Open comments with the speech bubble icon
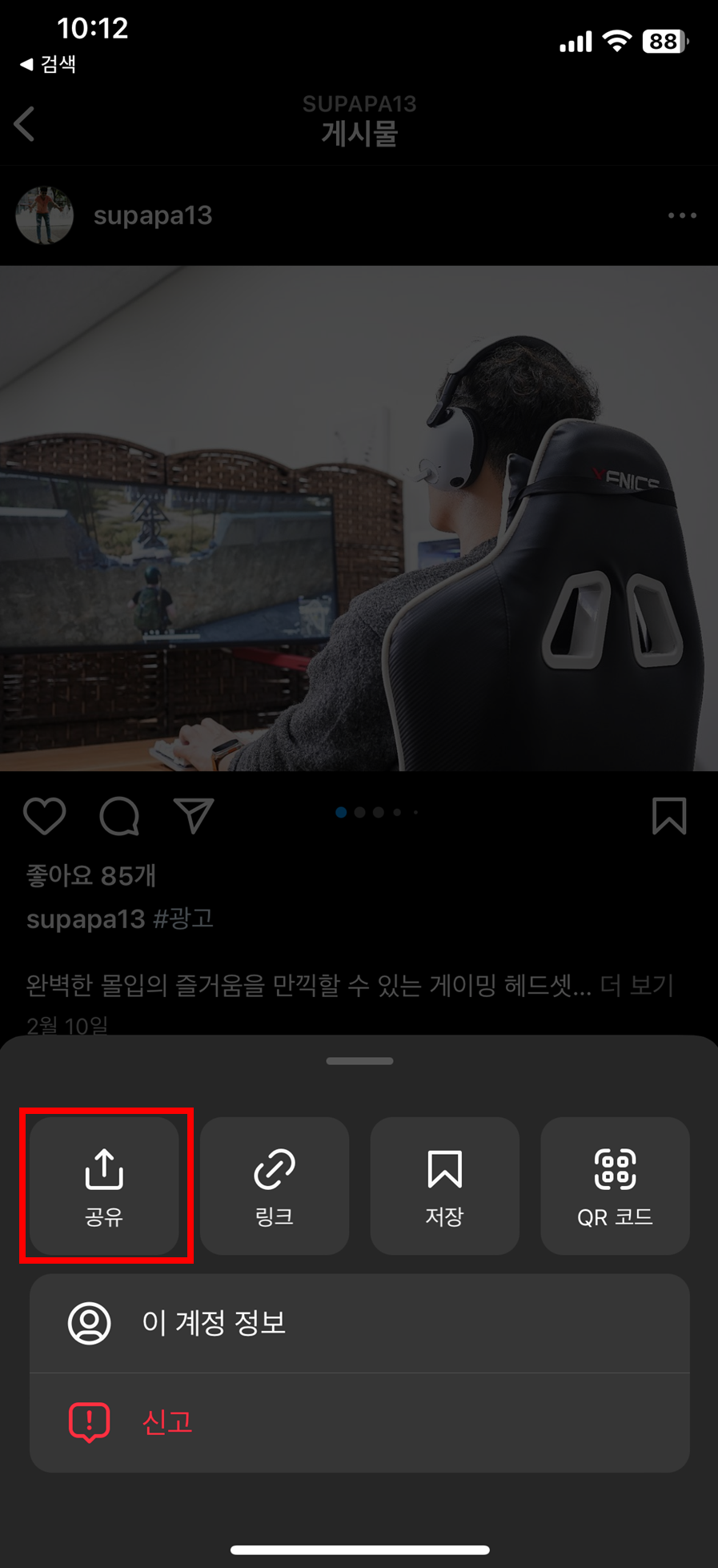The width and height of the screenshot is (718, 1568). (x=119, y=816)
